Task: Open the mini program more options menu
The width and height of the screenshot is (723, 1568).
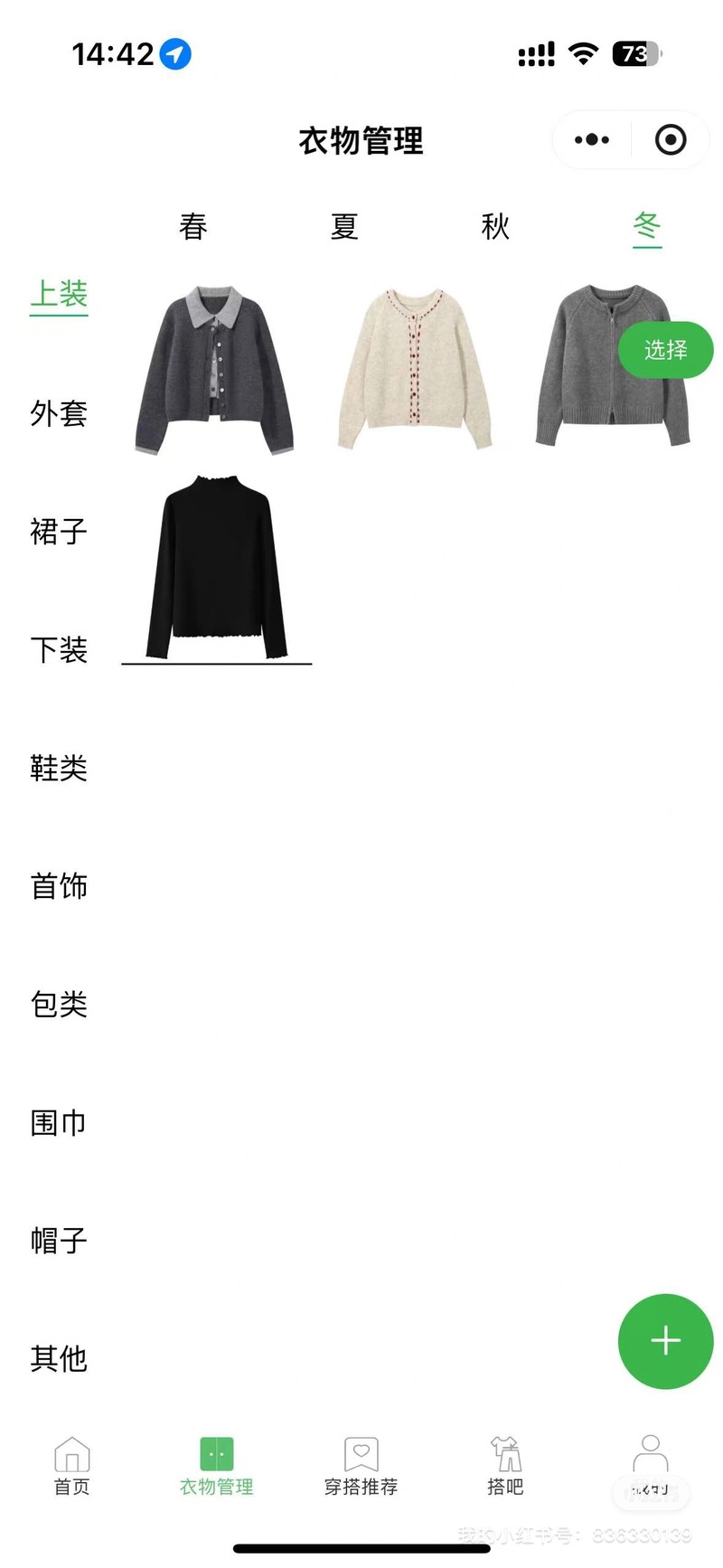Action: click(592, 139)
